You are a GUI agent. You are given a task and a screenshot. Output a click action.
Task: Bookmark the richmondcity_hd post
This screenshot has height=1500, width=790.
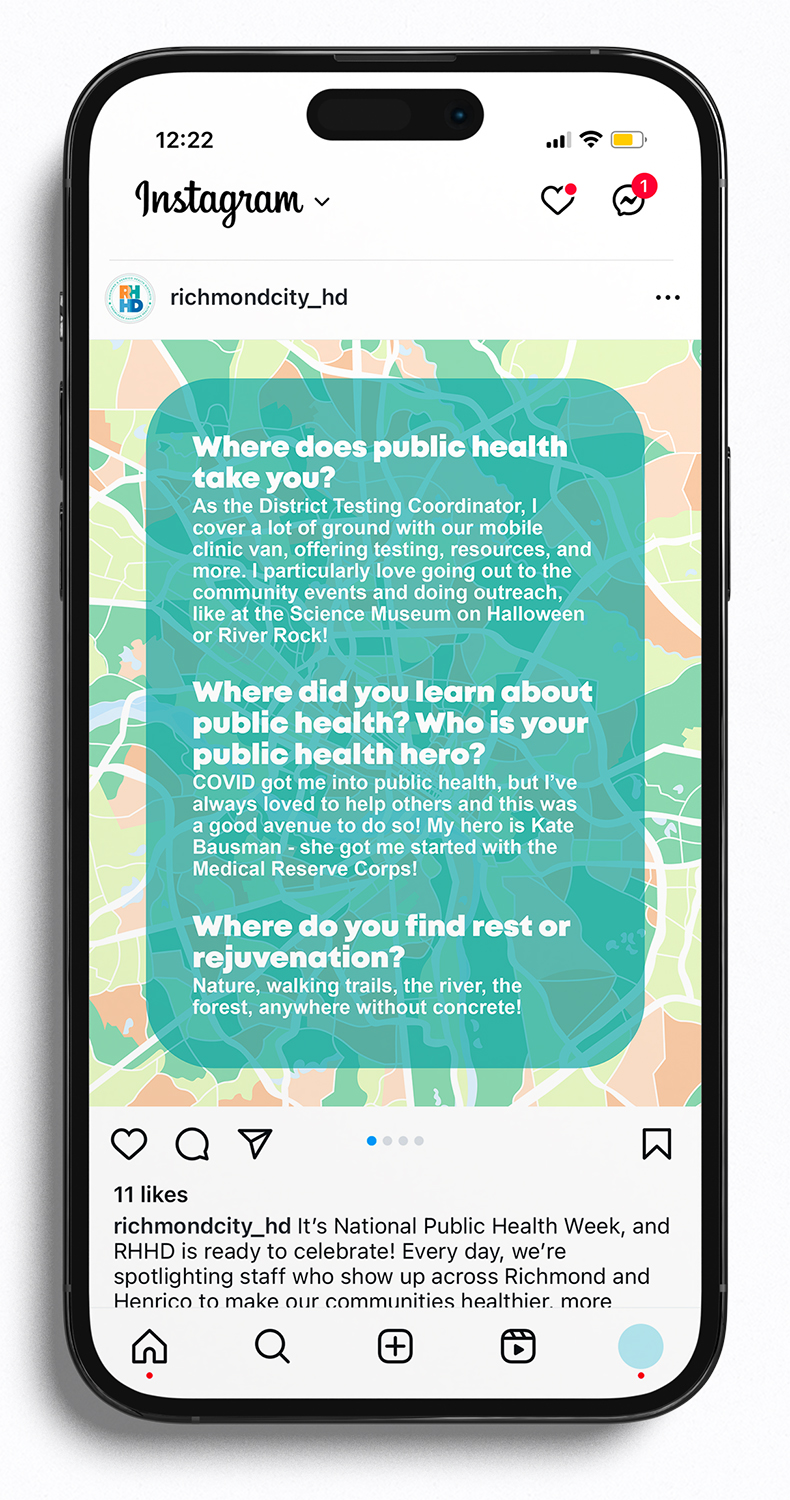tap(656, 1143)
